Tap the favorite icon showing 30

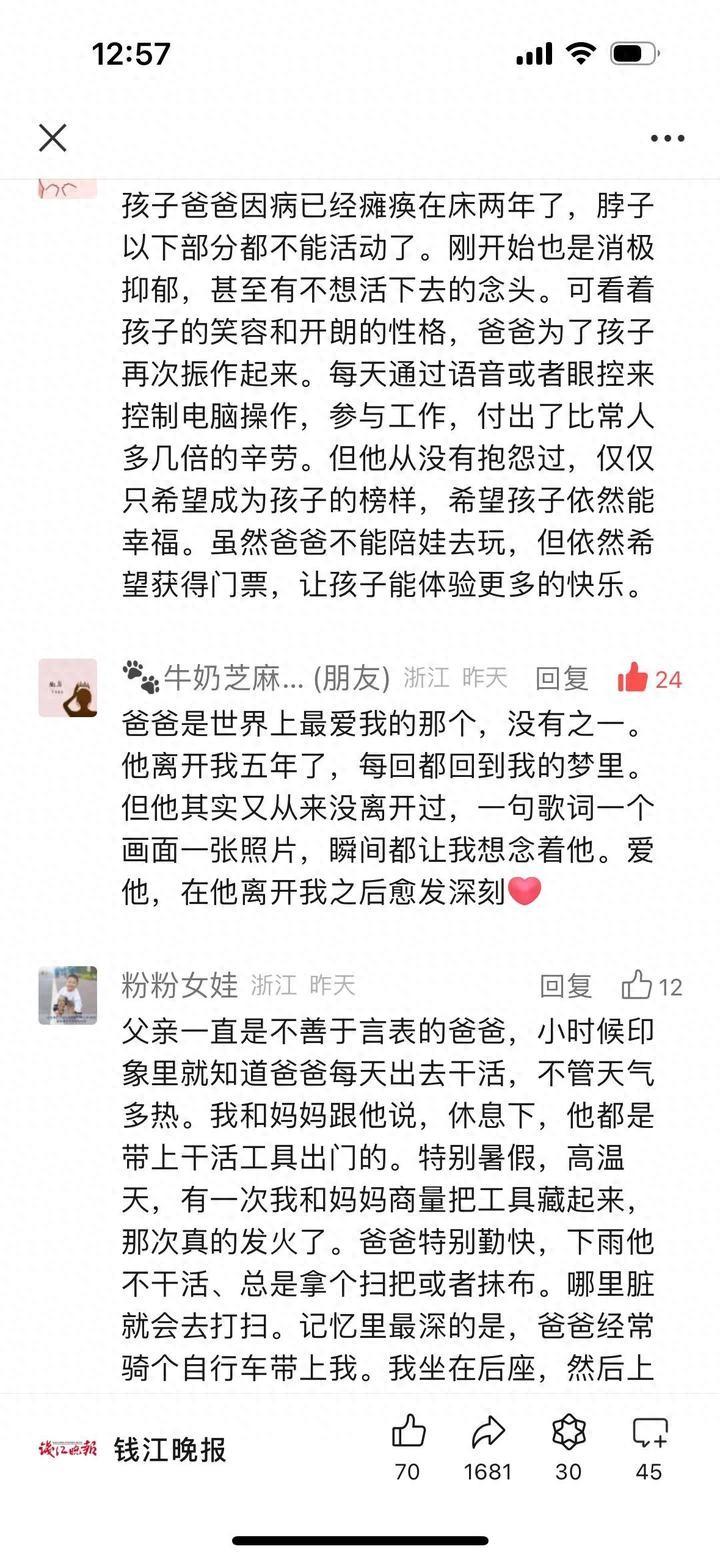coord(568,1434)
